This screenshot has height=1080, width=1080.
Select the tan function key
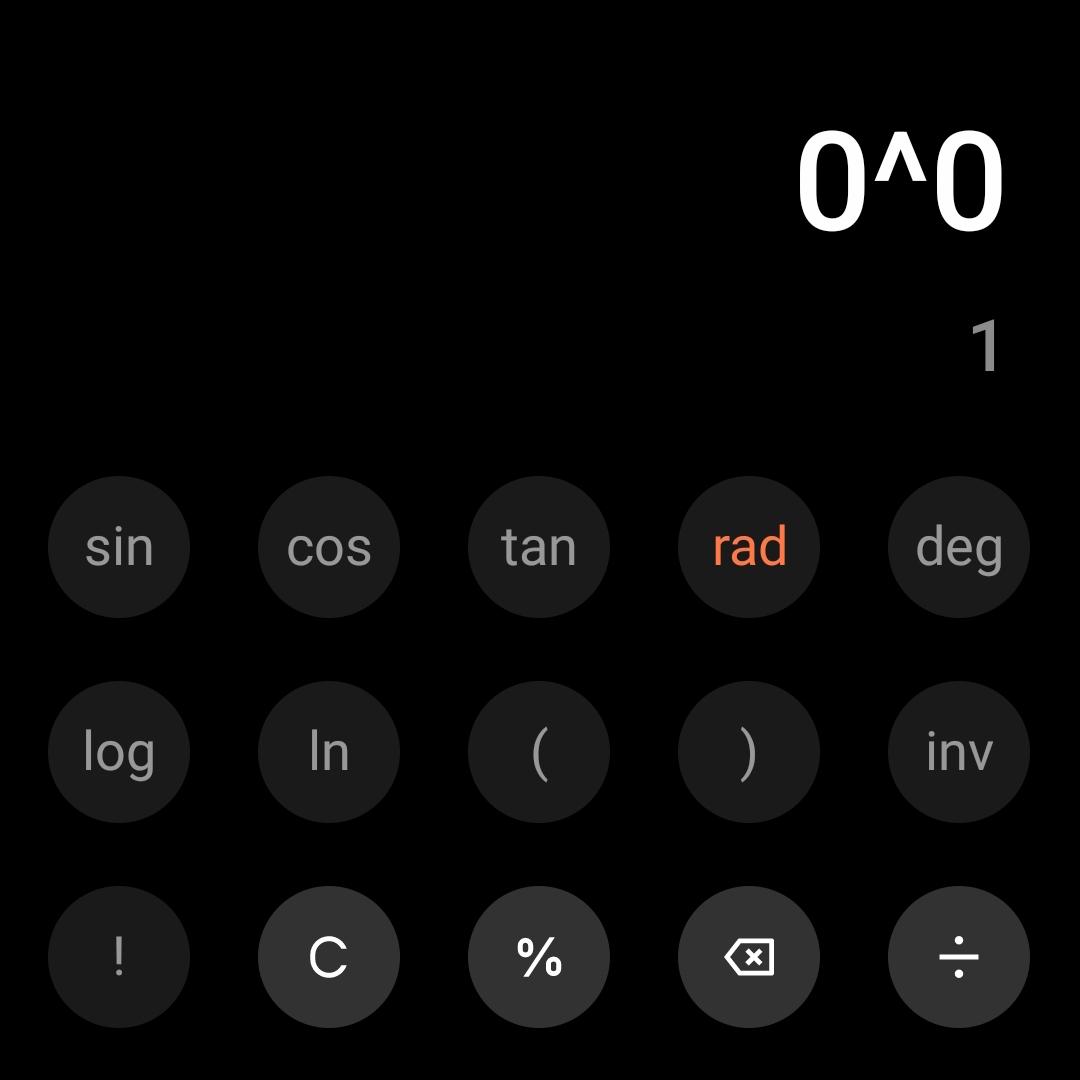(x=539, y=547)
